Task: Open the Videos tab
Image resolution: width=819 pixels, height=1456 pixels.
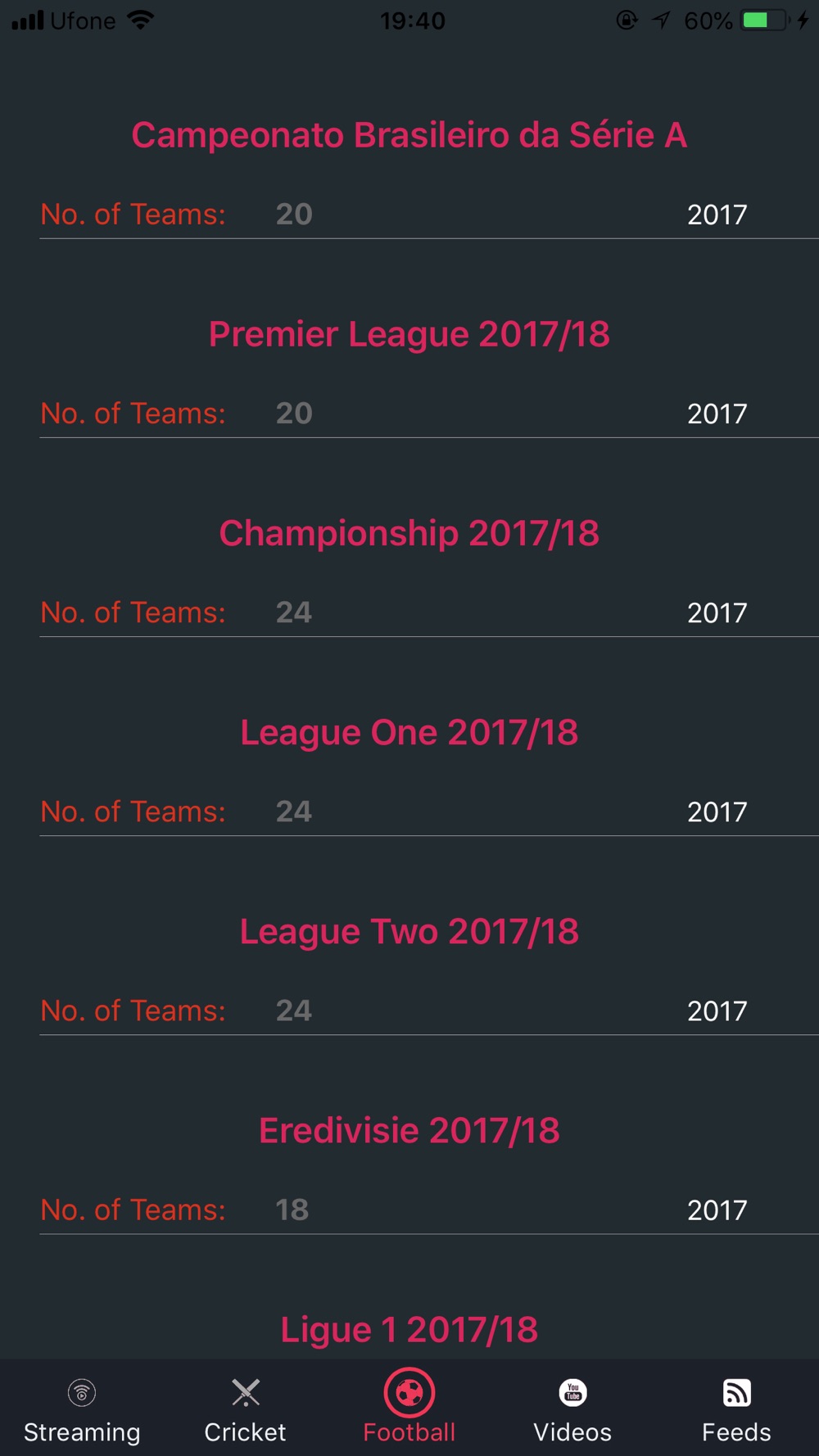Action: [573, 1410]
